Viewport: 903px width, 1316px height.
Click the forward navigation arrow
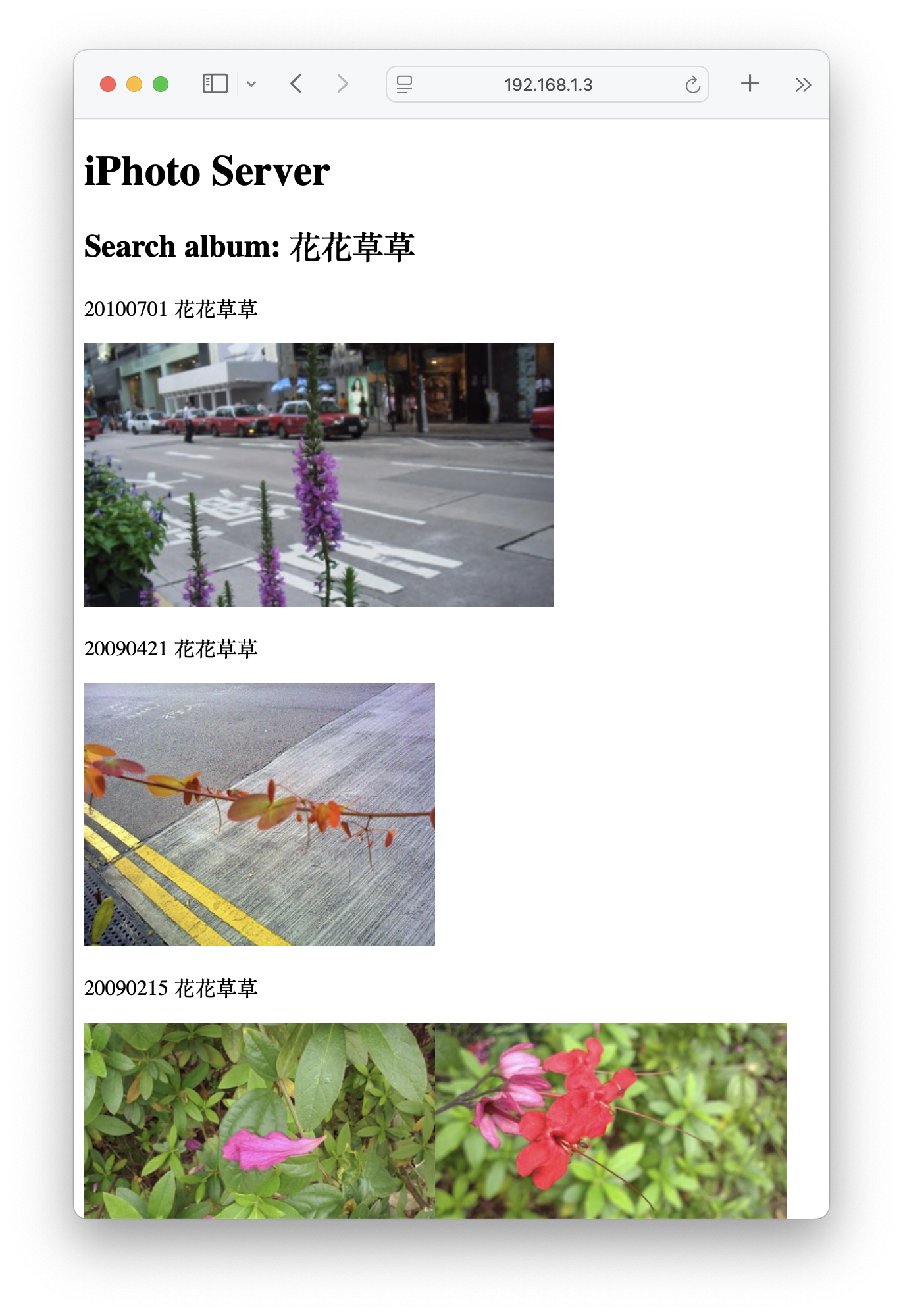pyautogui.click(x=342, y=84)
